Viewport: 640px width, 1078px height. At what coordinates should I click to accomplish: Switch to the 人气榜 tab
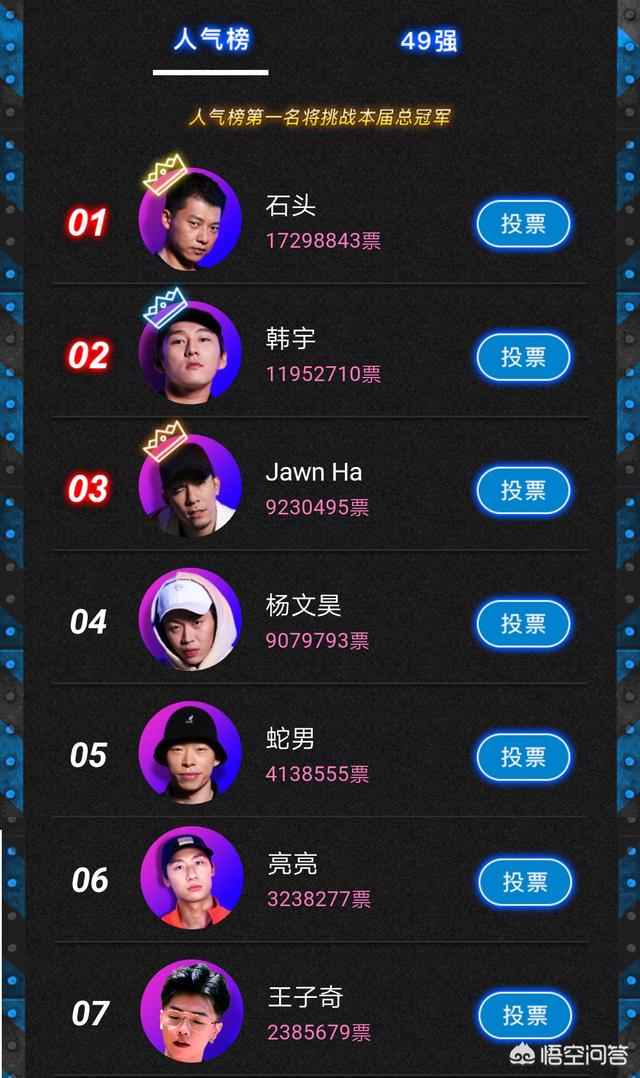click(211, 40)
